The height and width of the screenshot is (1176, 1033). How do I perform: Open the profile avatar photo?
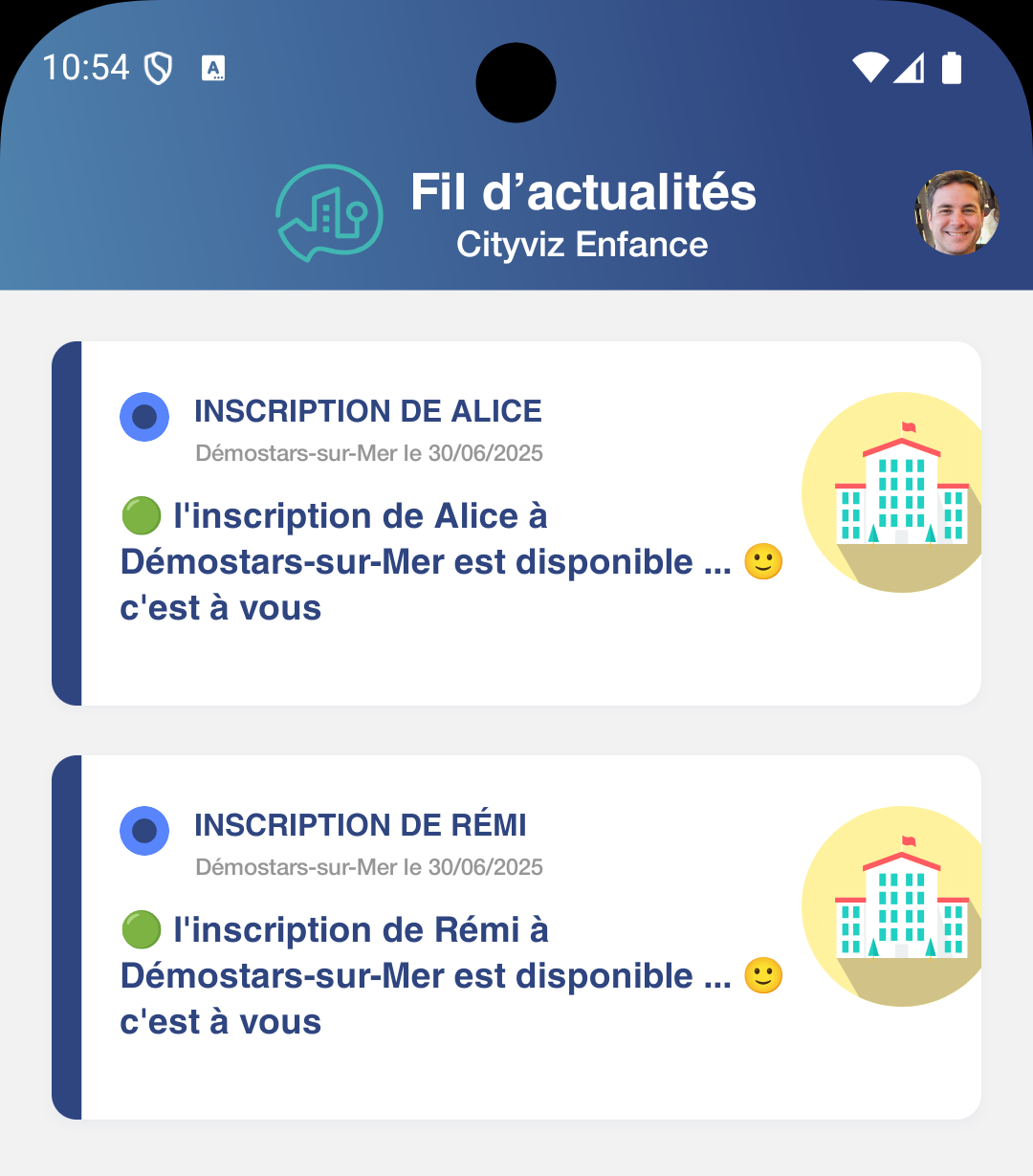(x=956, y=212)
